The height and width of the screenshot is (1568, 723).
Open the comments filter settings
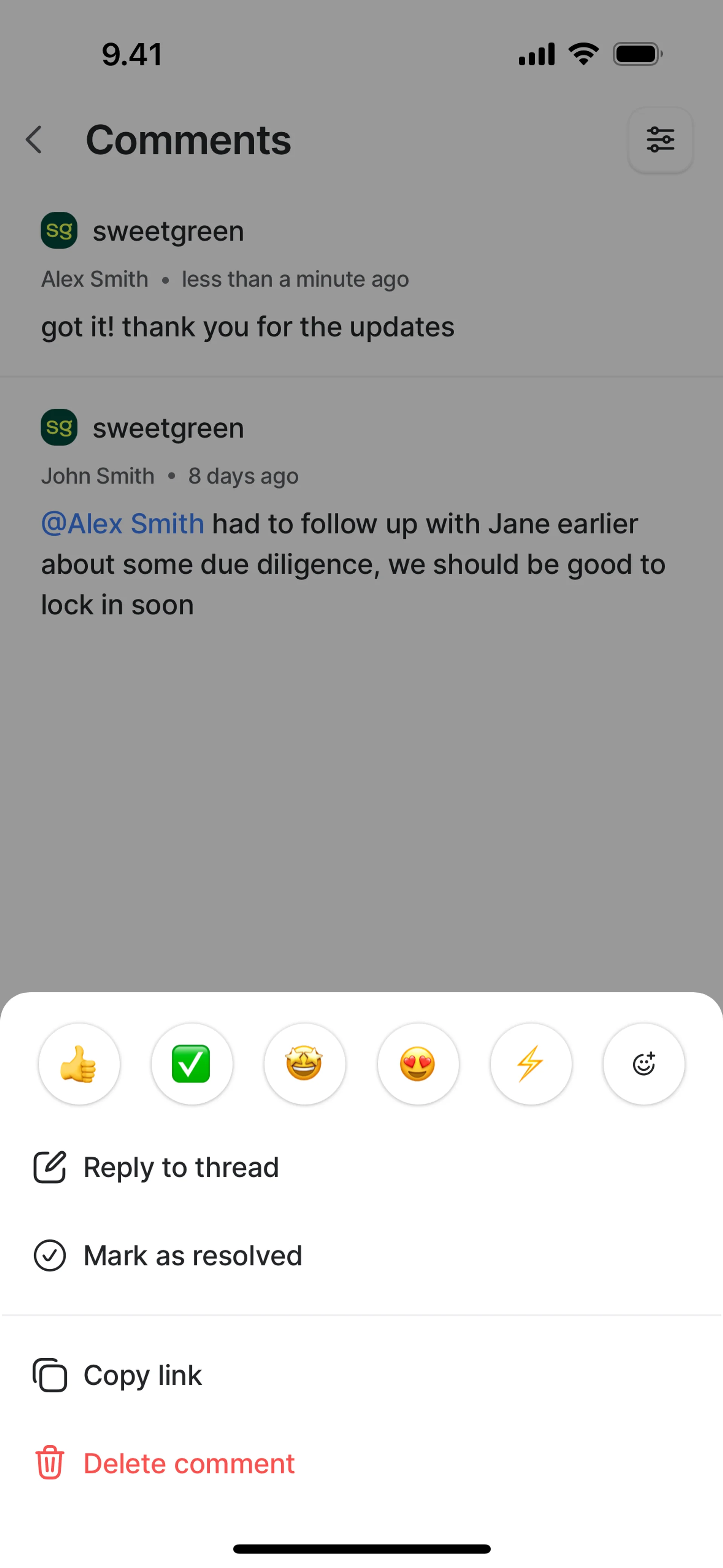pos(660,140)
